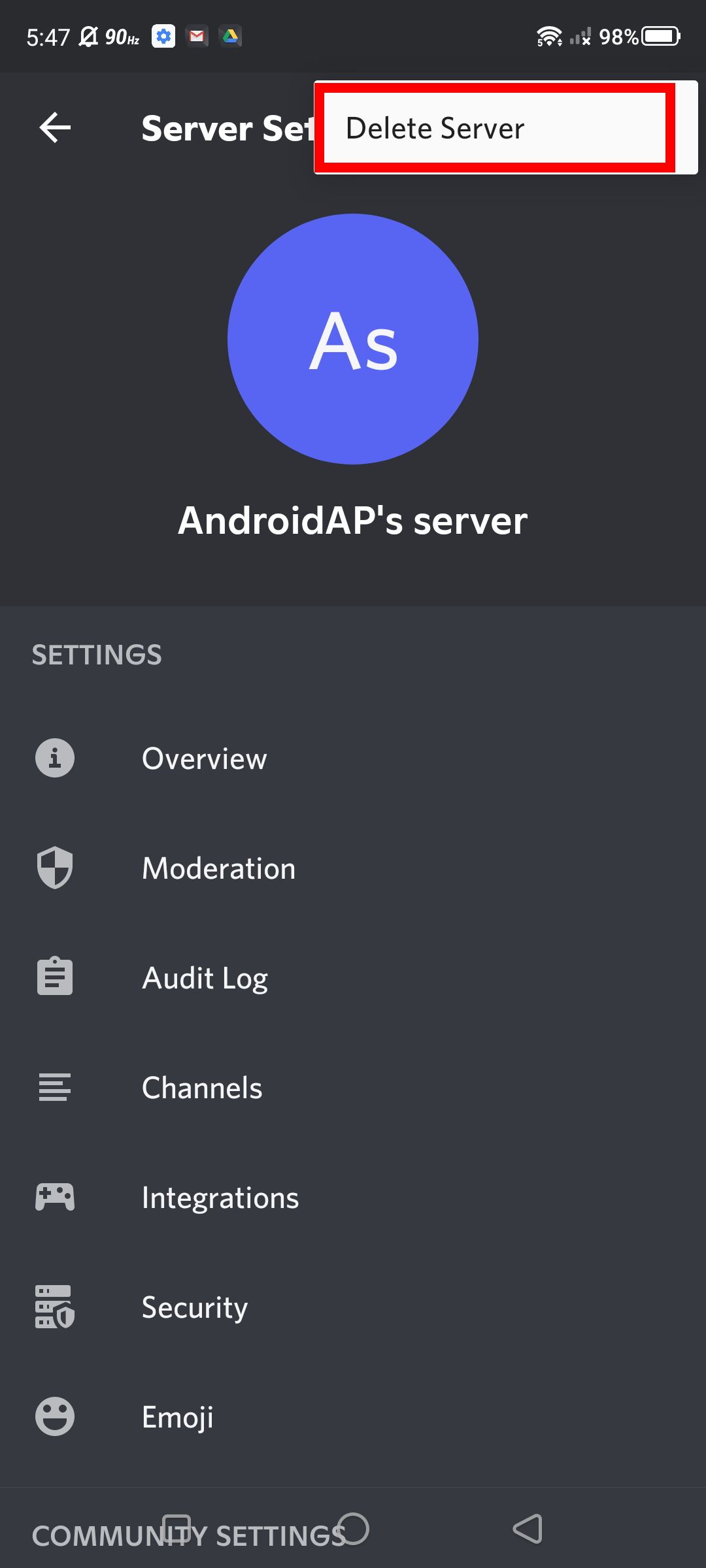Tap the AndroidAP's server avatar
The width and height of the screenshot is (706, 1568).
tap(351, 338)
